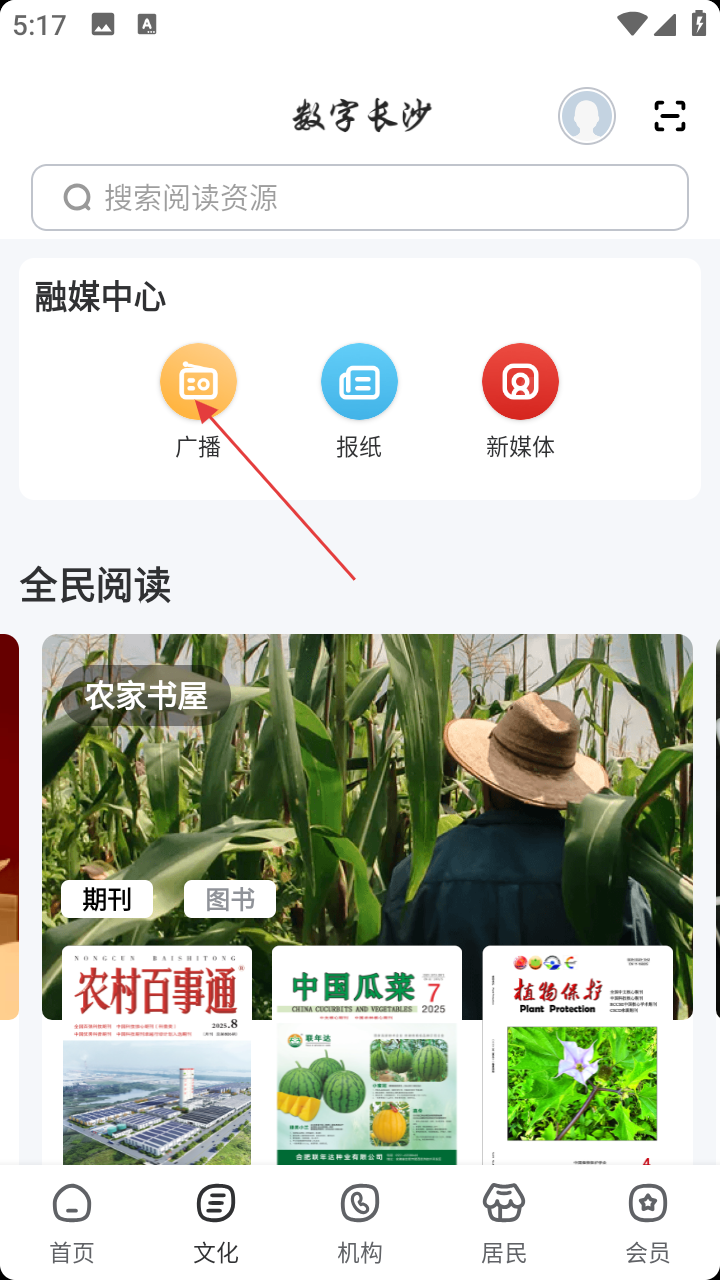This screenshot has height=1280, width=720.
Task: Tap the 搜索阅读资源 search field
Action: [x=360, y=198]
